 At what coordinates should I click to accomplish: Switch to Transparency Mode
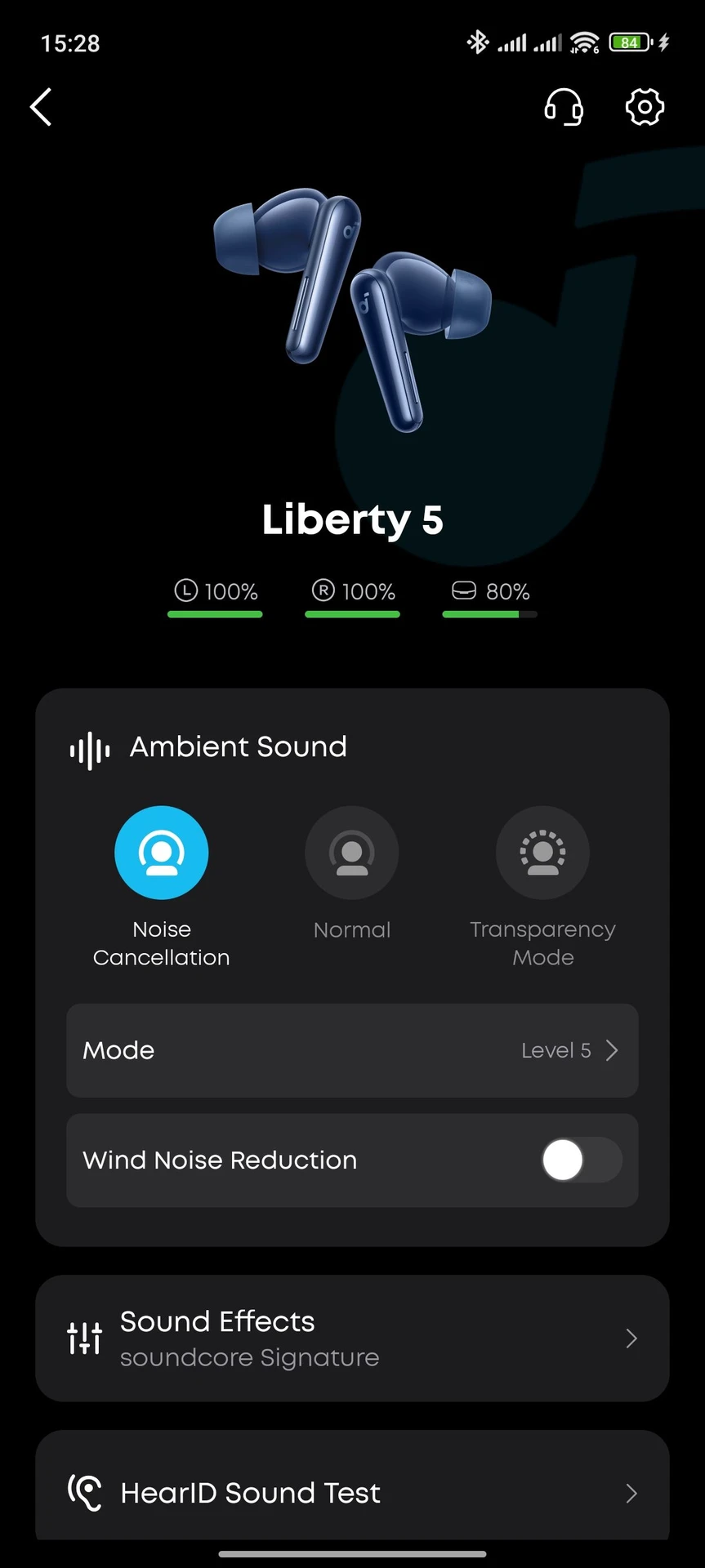point(542,853)
